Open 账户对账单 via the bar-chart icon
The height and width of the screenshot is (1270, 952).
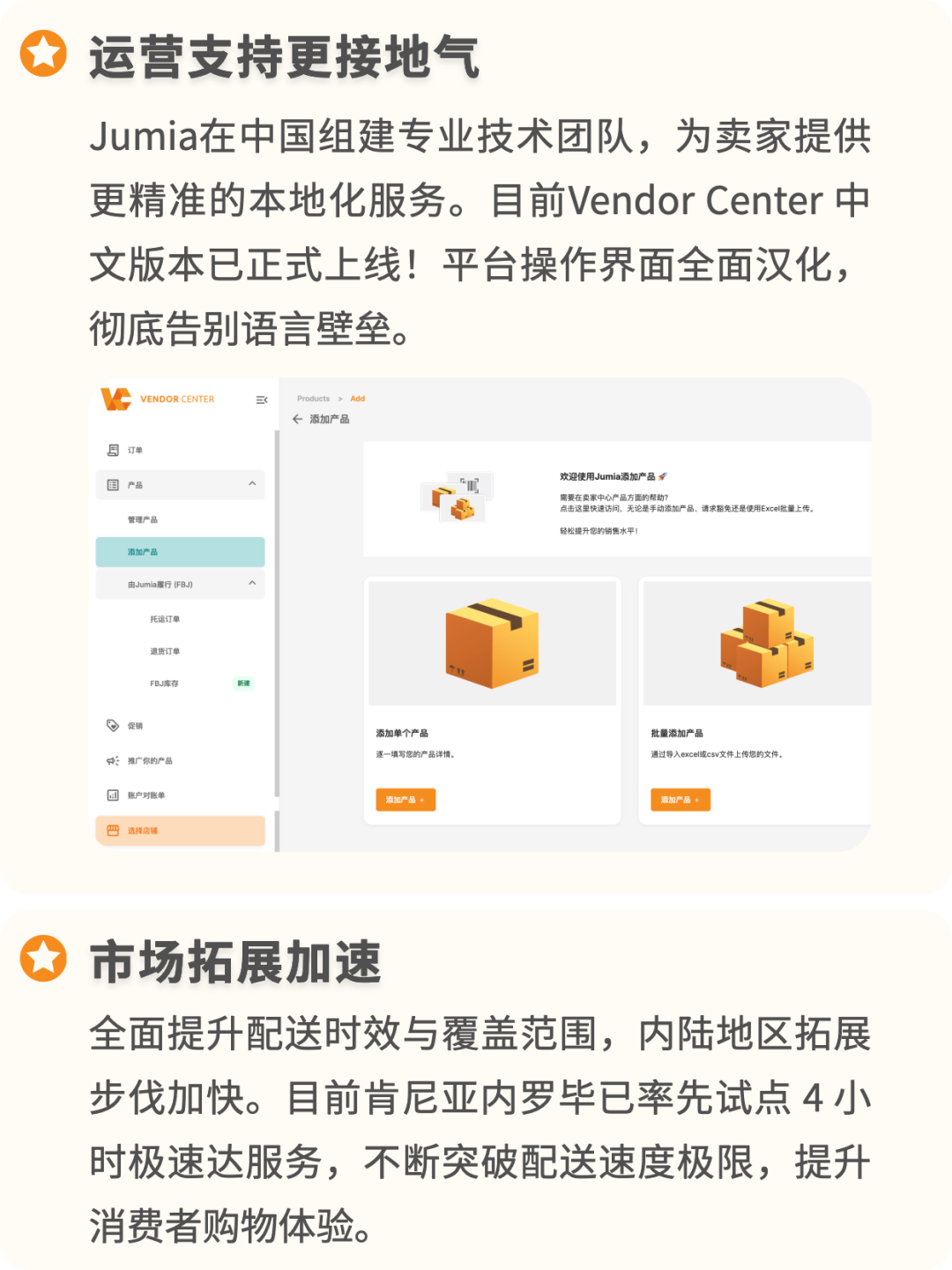click(112, 795)
